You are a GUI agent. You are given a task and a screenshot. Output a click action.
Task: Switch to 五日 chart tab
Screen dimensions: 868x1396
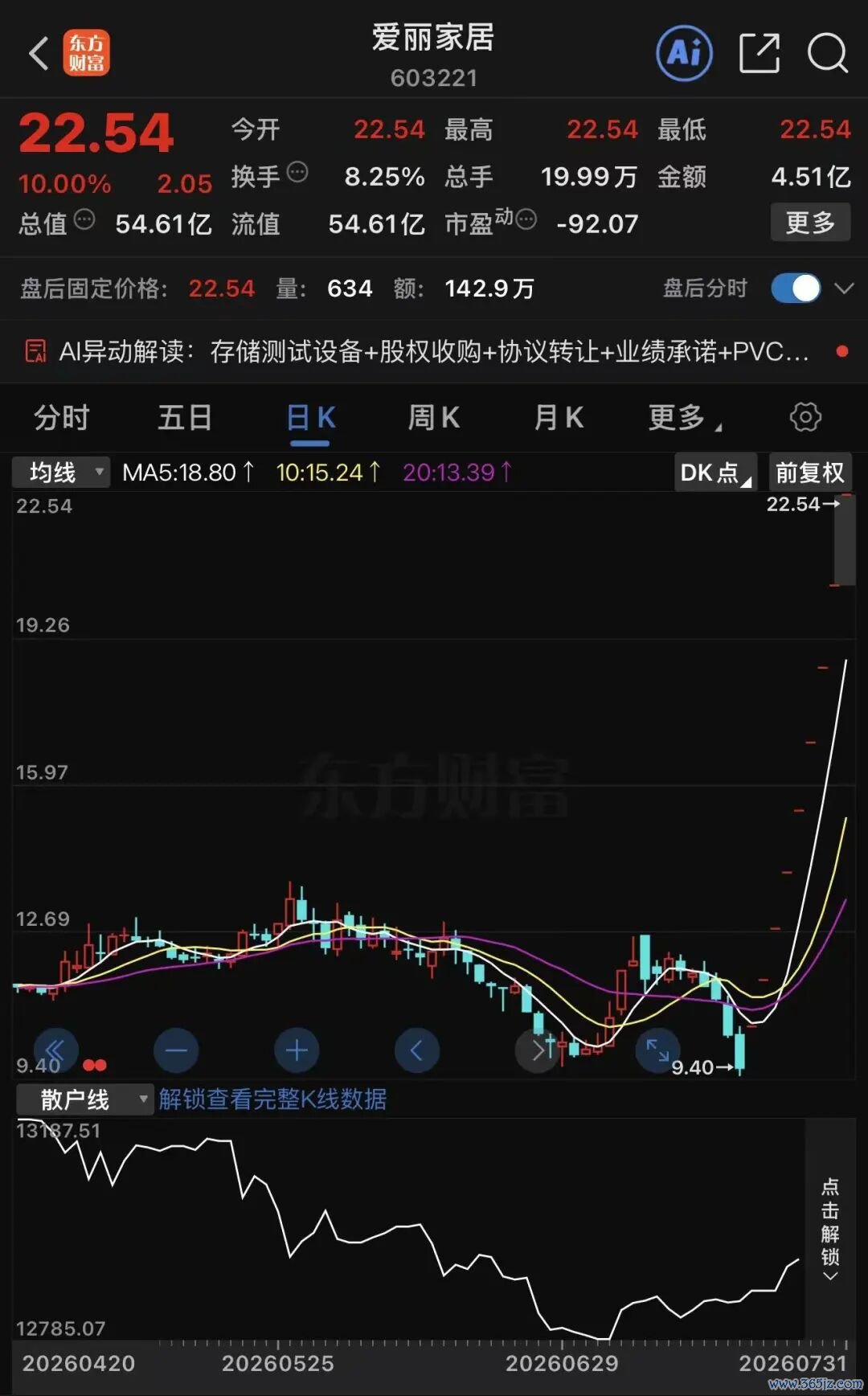(x=185, y=418)
